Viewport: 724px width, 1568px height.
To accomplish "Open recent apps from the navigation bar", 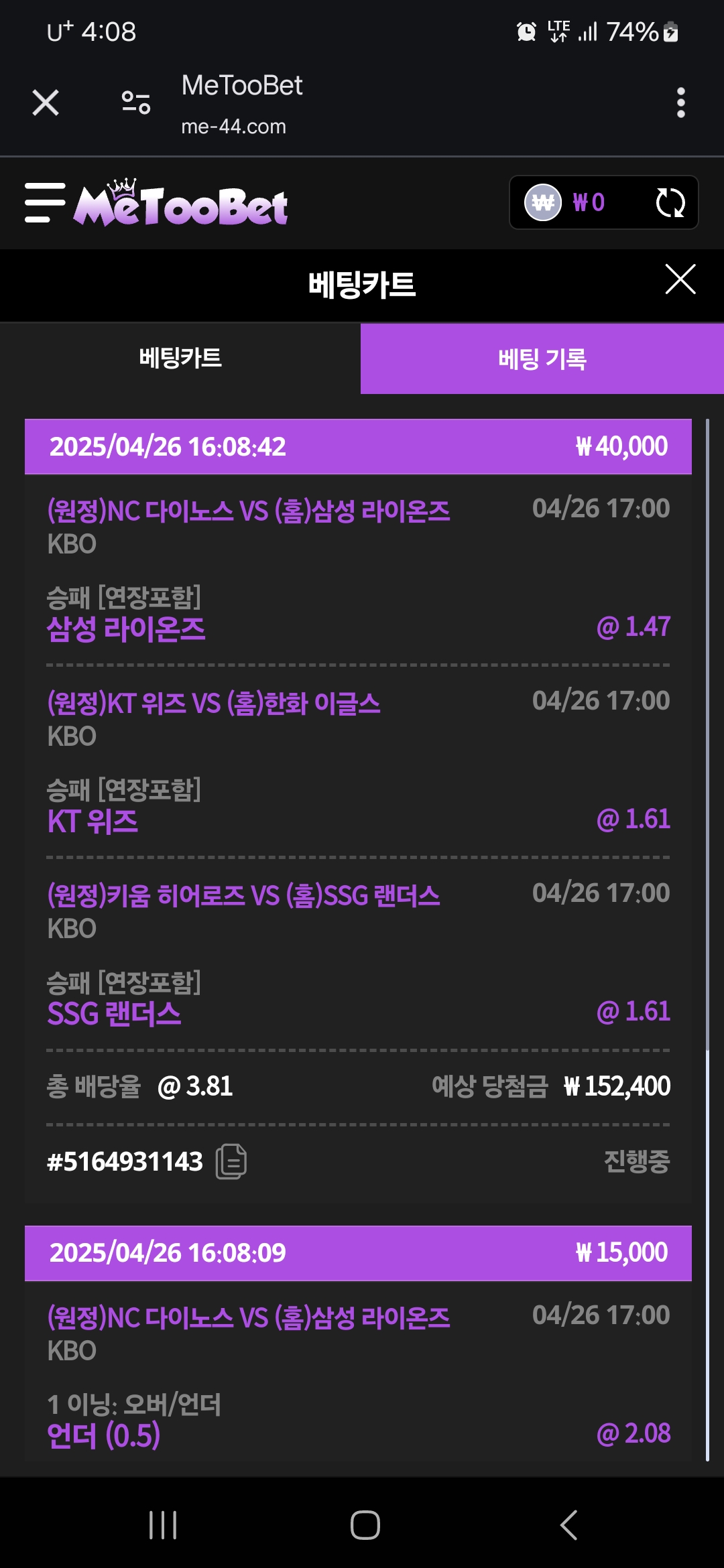I will click(163, 1525).
